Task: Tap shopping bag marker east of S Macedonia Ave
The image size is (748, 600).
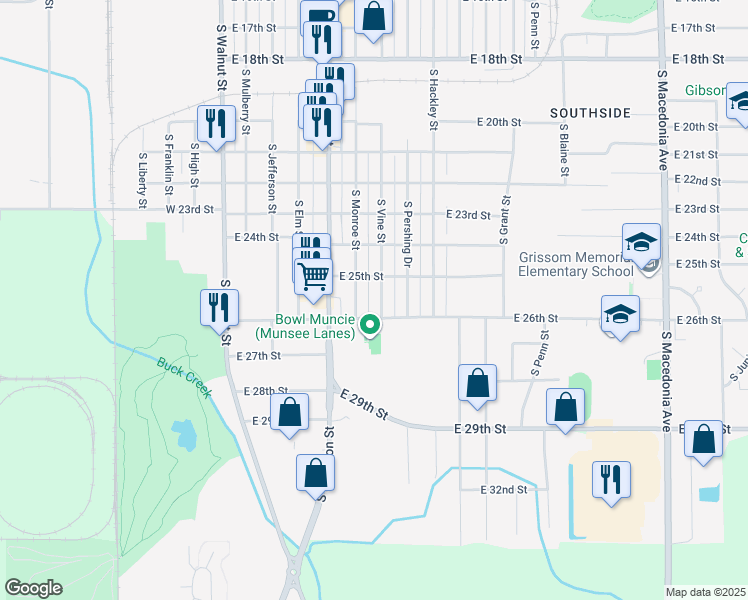Action: point(704,442)
